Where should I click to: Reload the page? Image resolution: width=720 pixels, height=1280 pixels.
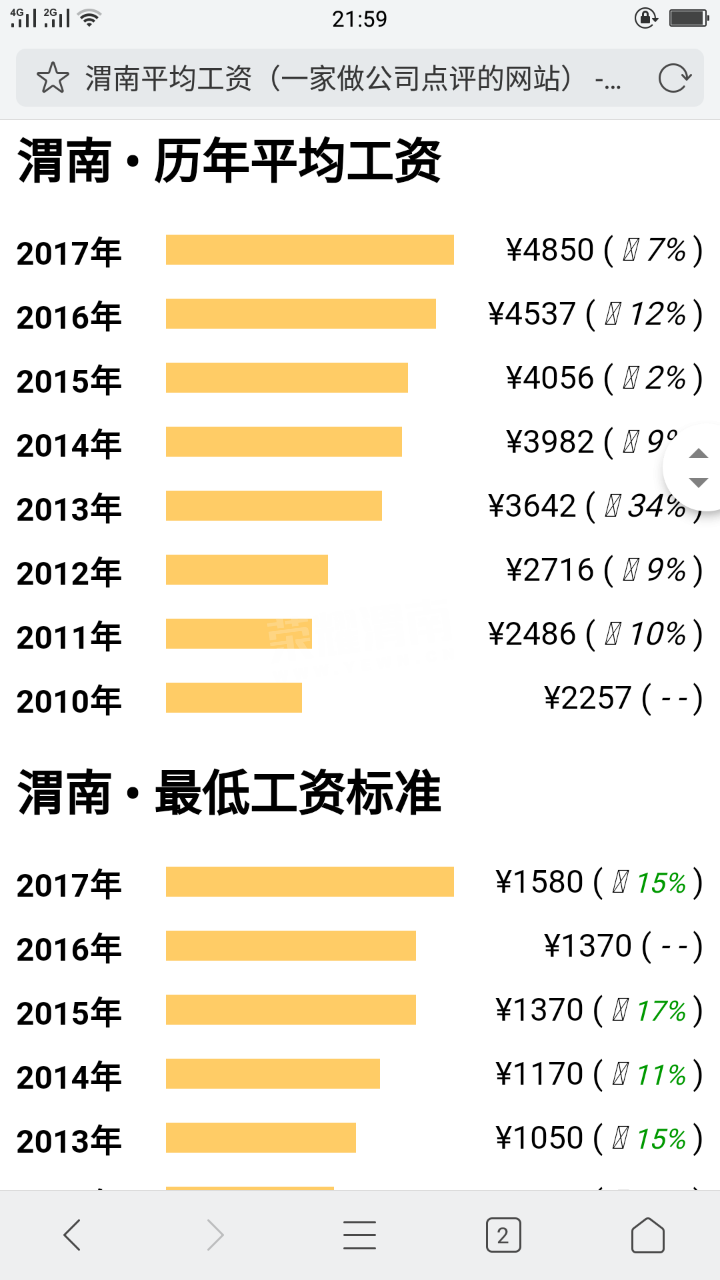coord(675,78)
